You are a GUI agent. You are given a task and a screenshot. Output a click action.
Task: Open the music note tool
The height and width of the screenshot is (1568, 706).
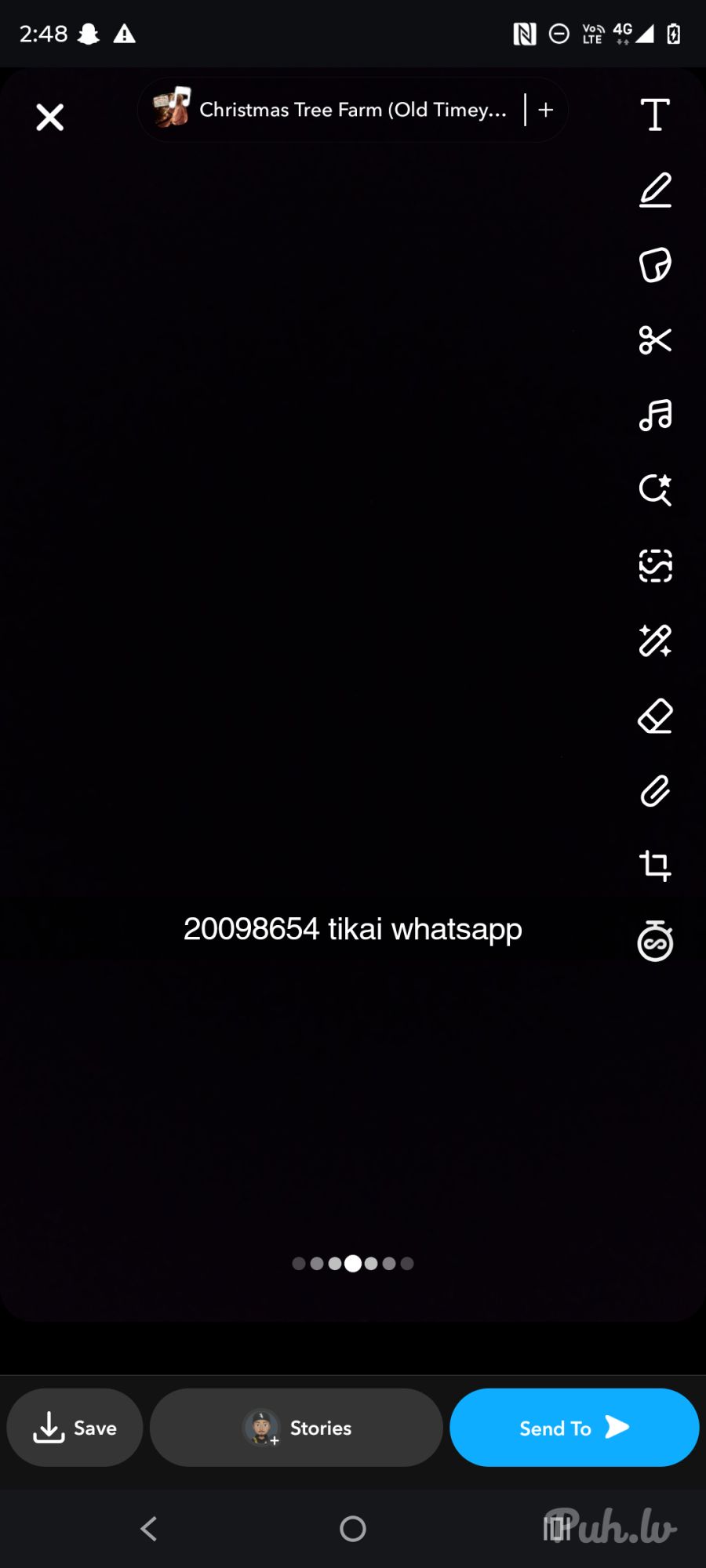tap(655, 415)
